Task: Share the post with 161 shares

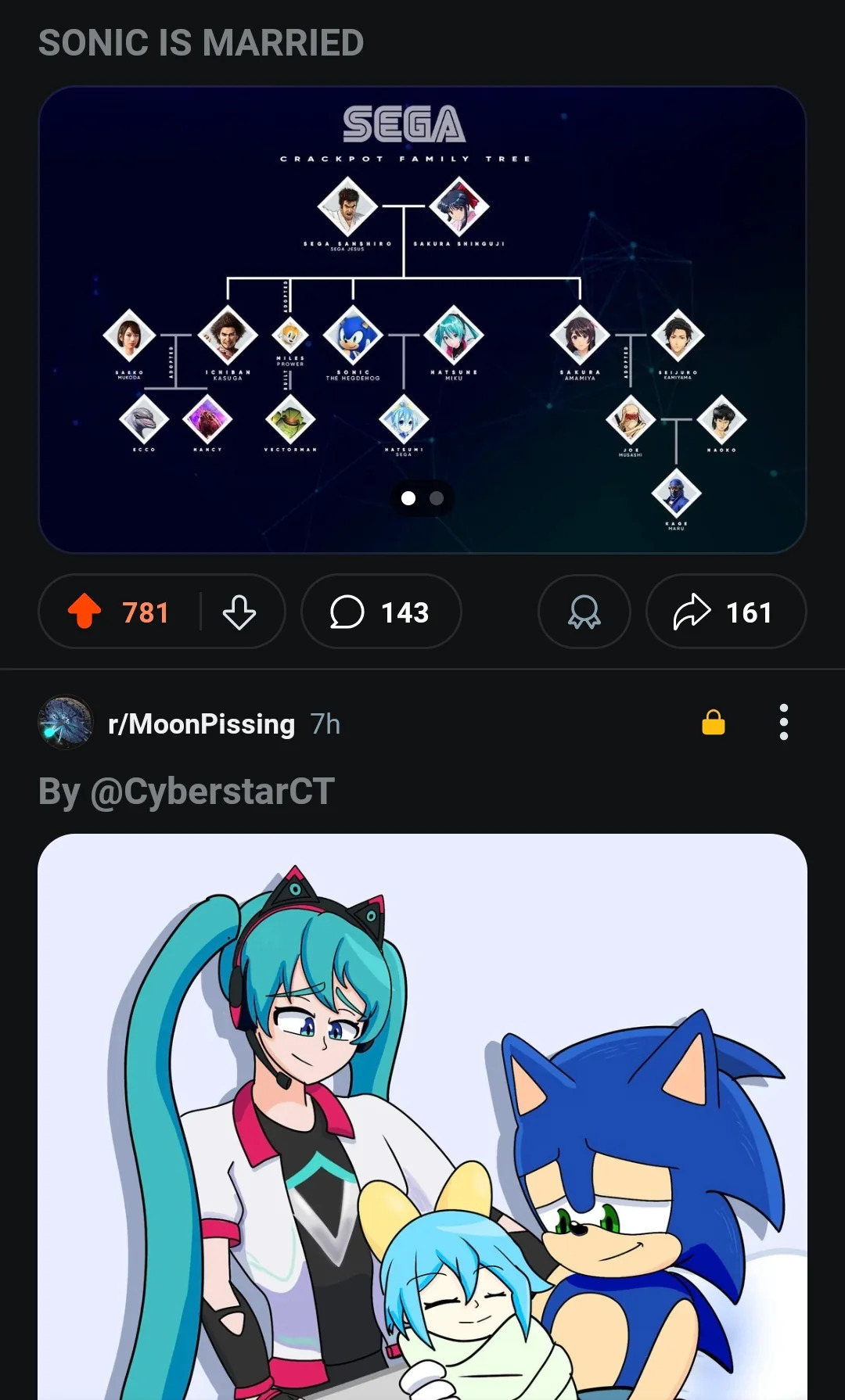Action: 725,612
